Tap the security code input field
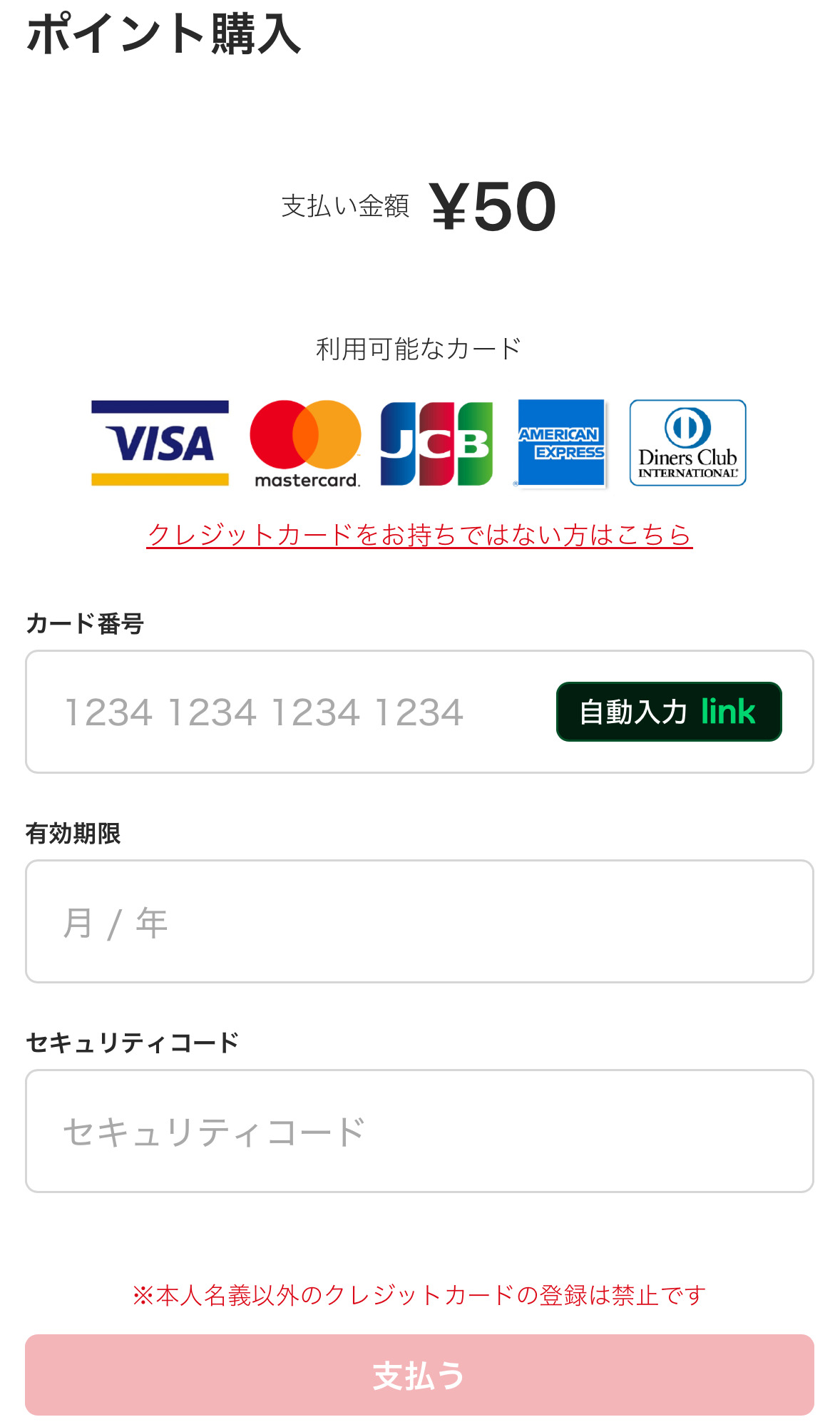840x1427 pixels. [x=419, y=1131]
